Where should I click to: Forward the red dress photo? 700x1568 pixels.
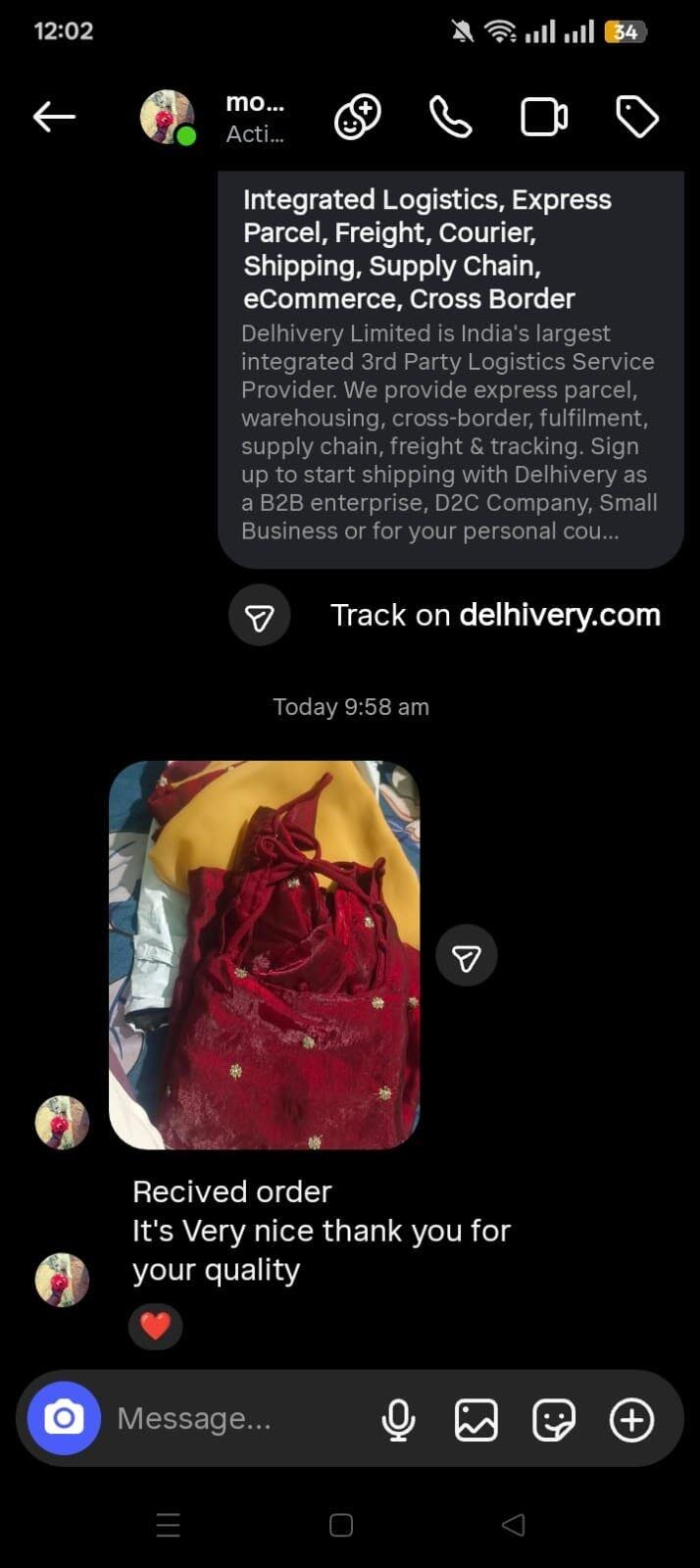tap(467, 955)
